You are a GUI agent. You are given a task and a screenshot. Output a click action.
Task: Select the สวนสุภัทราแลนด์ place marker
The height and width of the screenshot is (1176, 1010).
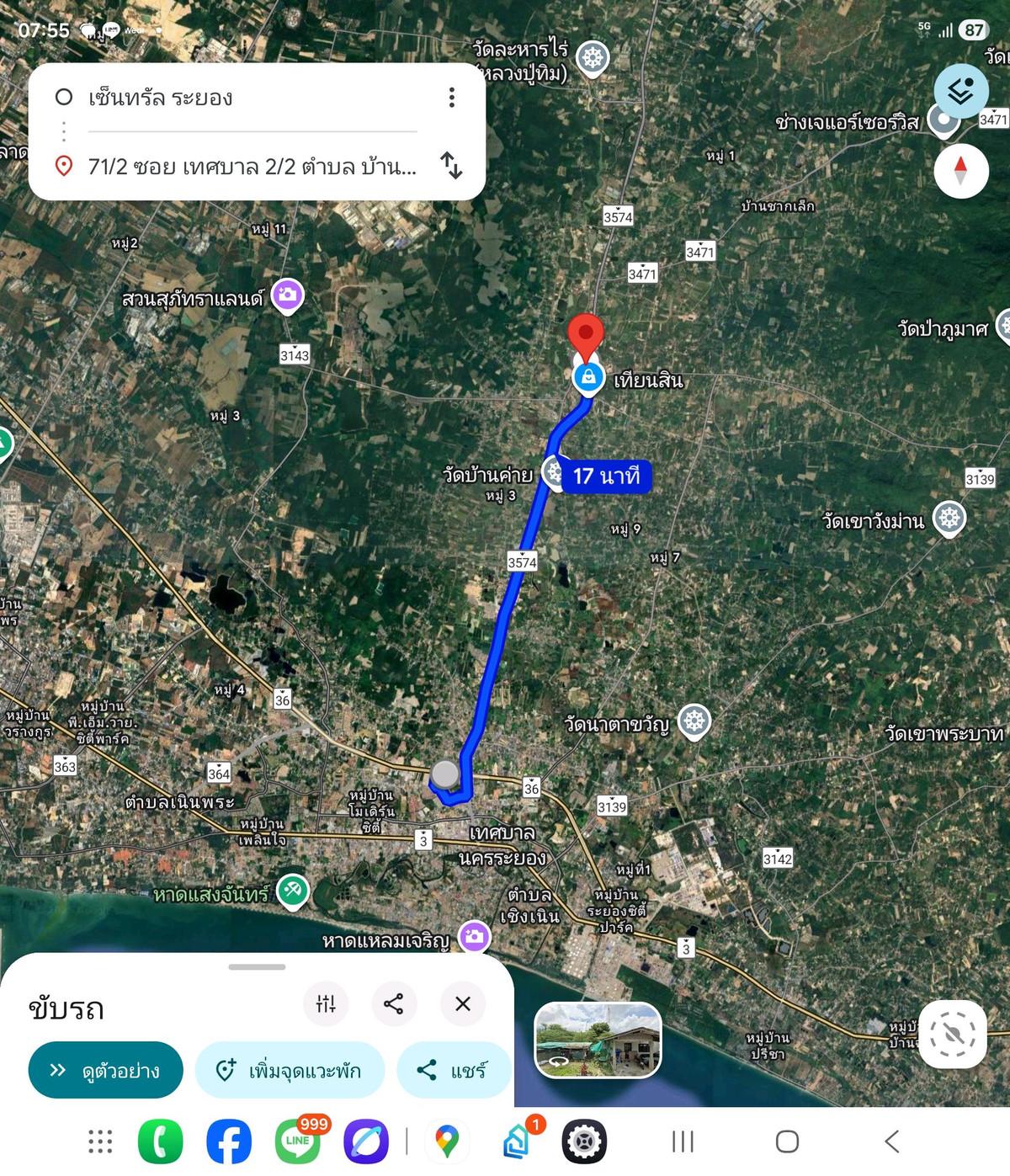(287, 295)
